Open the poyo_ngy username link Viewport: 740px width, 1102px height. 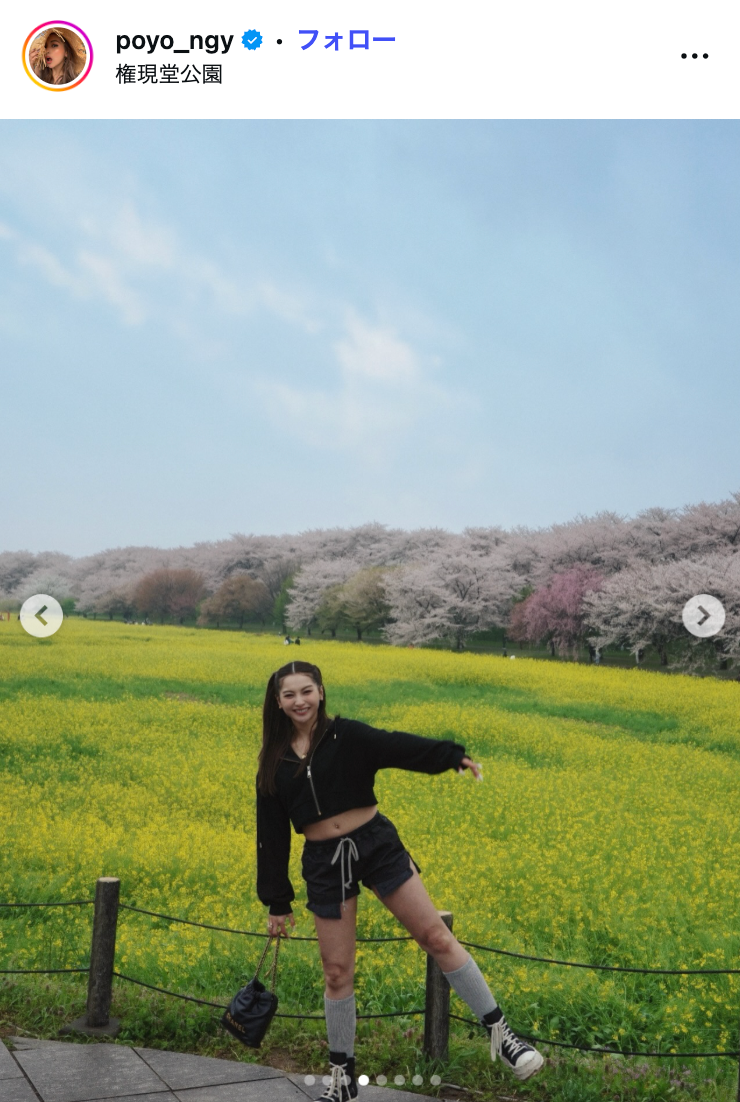pos(174,41)
